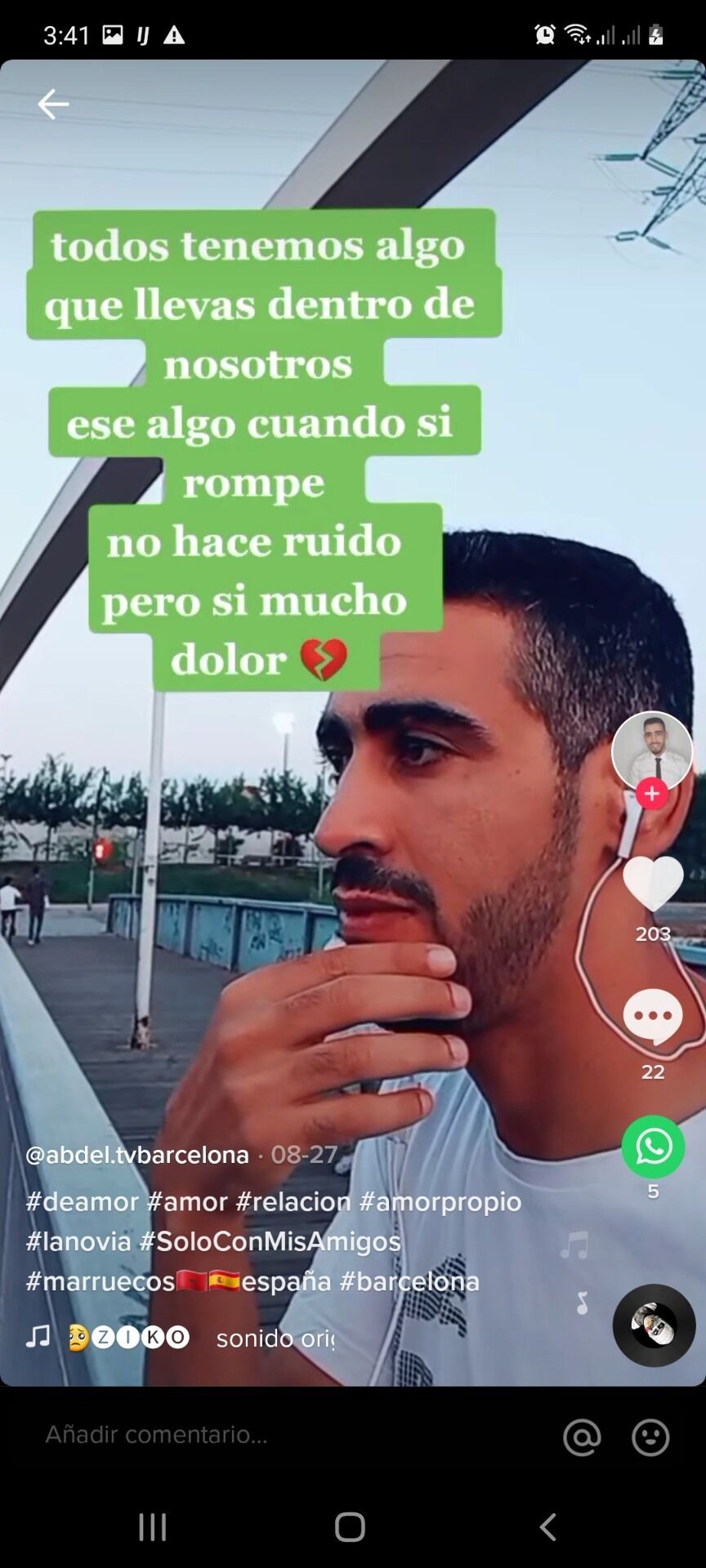Mention someone with the @ icon
The image size is (706, 1568).
[x=582, y=1437]
